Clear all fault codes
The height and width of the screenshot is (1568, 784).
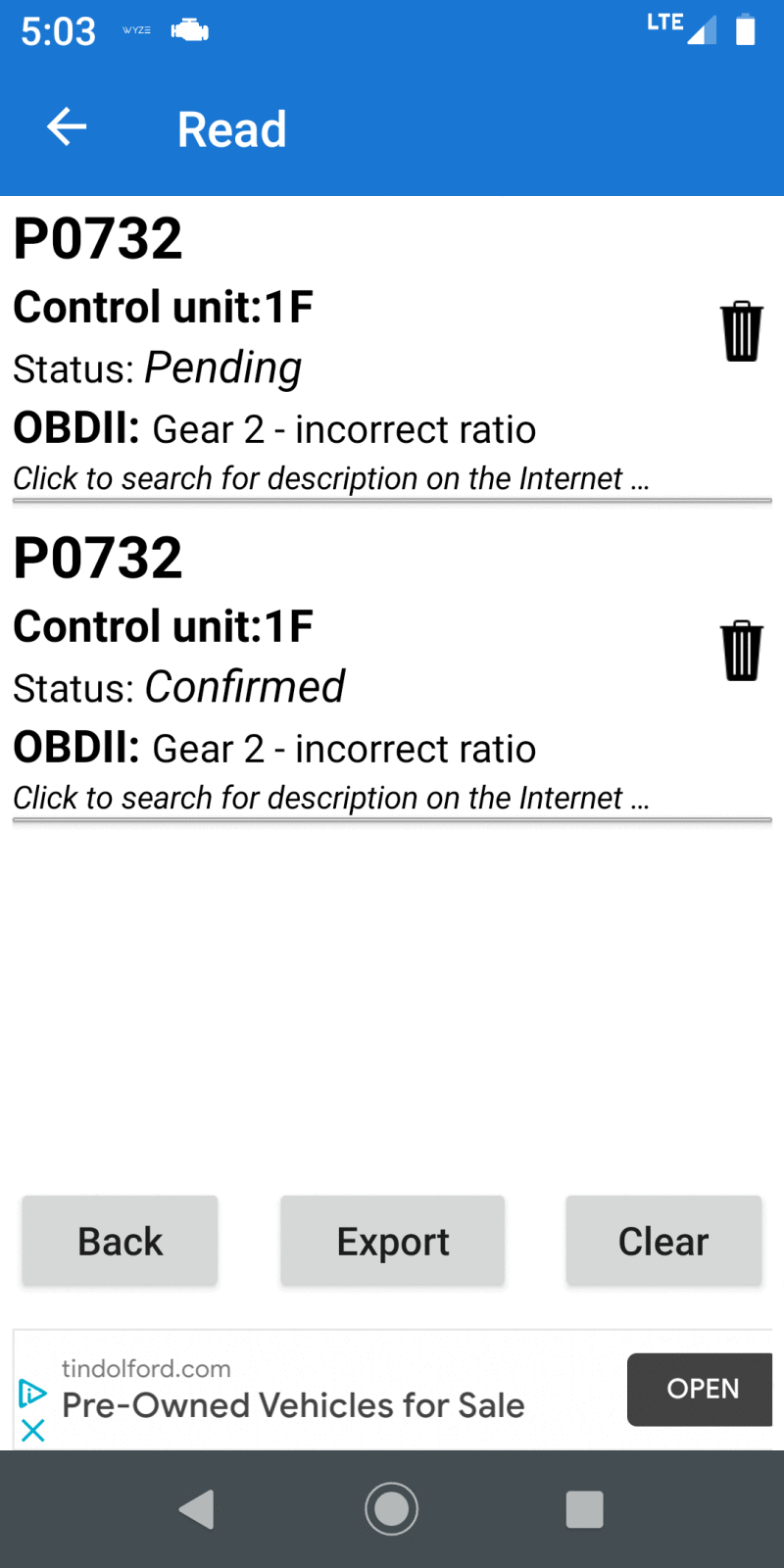(663, 1241)
